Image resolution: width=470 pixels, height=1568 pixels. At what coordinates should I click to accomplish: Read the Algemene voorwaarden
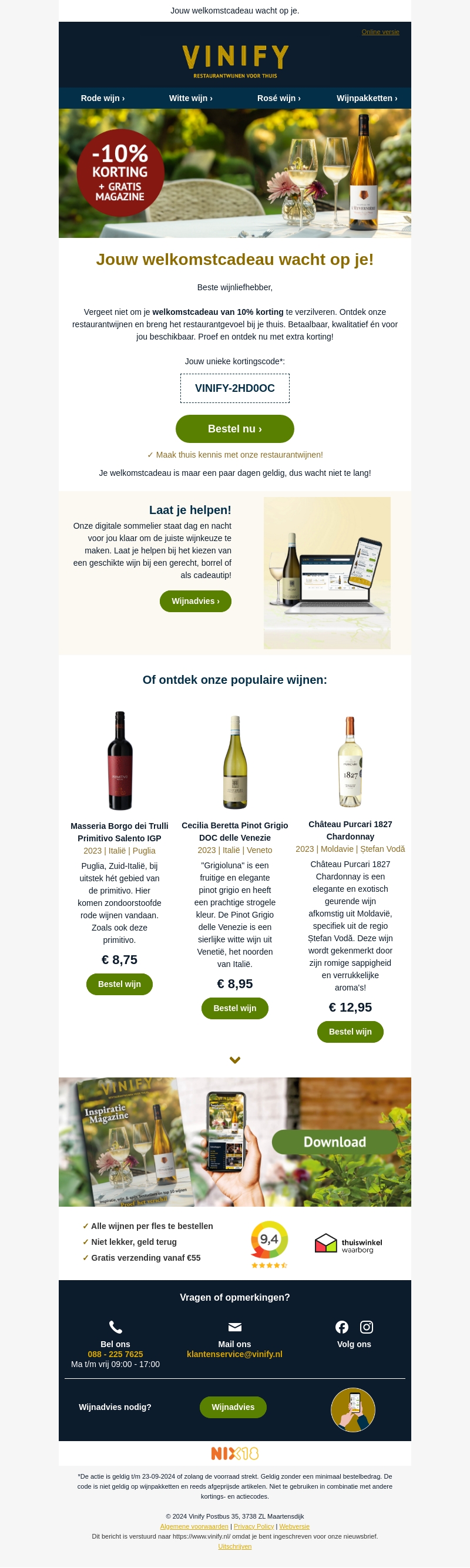(x=194, y=1526)
